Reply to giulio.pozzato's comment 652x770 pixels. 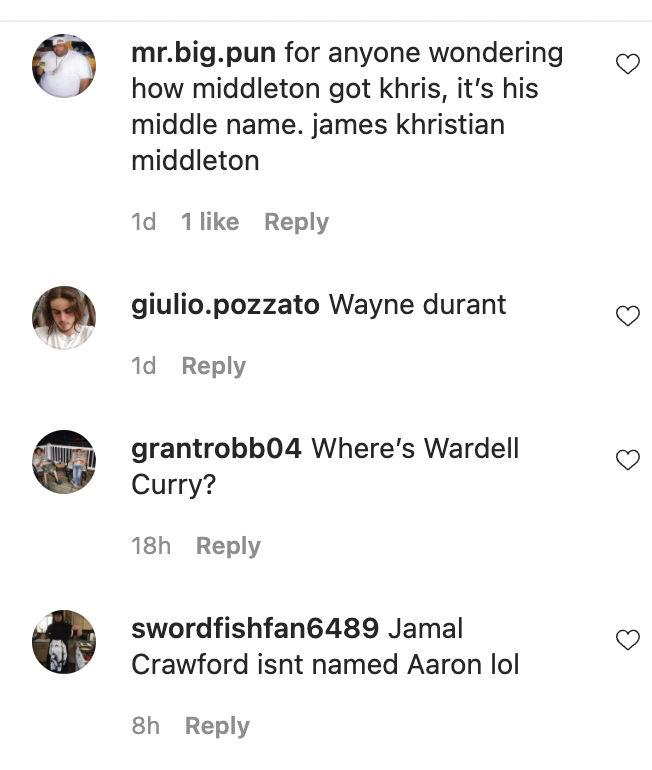click(x=213, y=366)
